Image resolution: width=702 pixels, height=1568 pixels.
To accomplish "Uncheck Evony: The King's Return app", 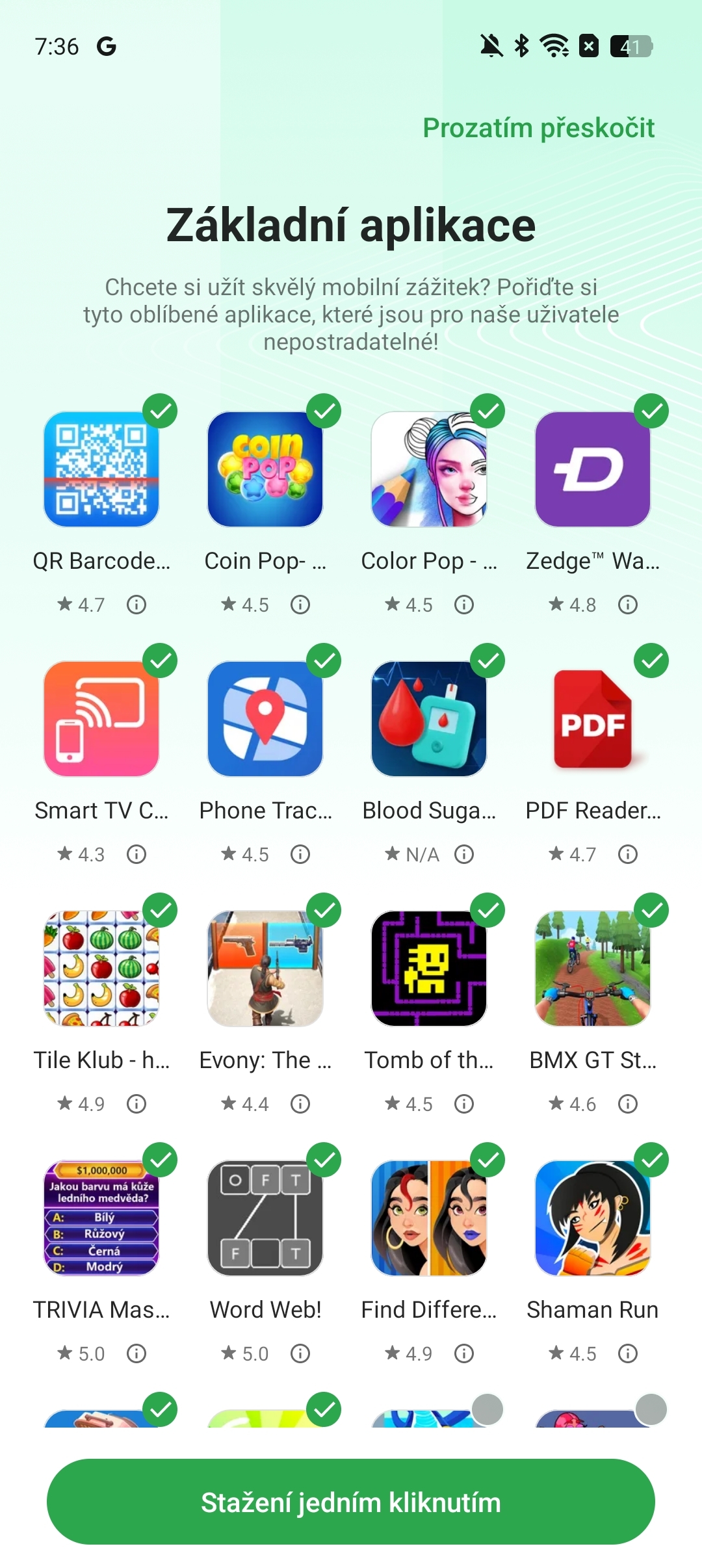I will (324, 910).
